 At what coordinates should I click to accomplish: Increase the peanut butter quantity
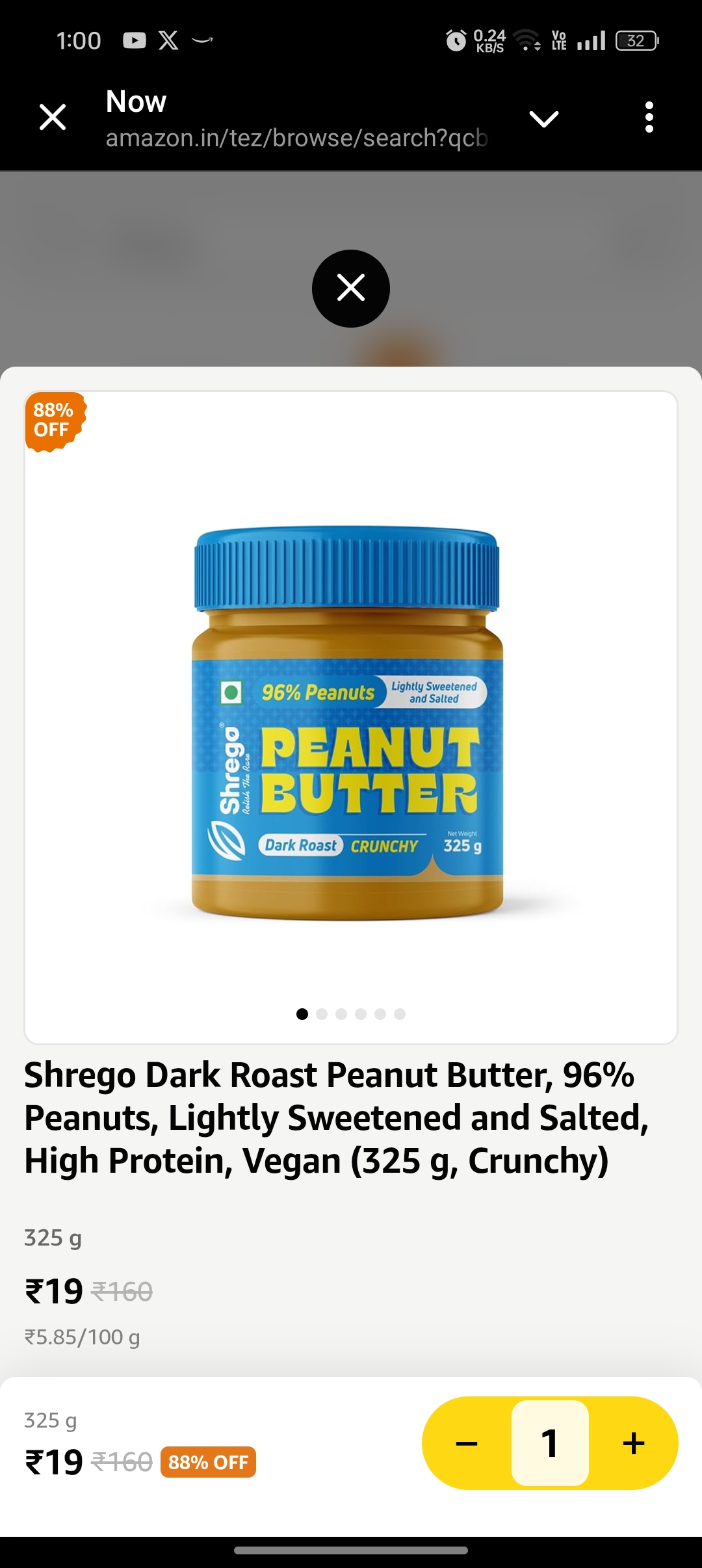click(633, 1444)
